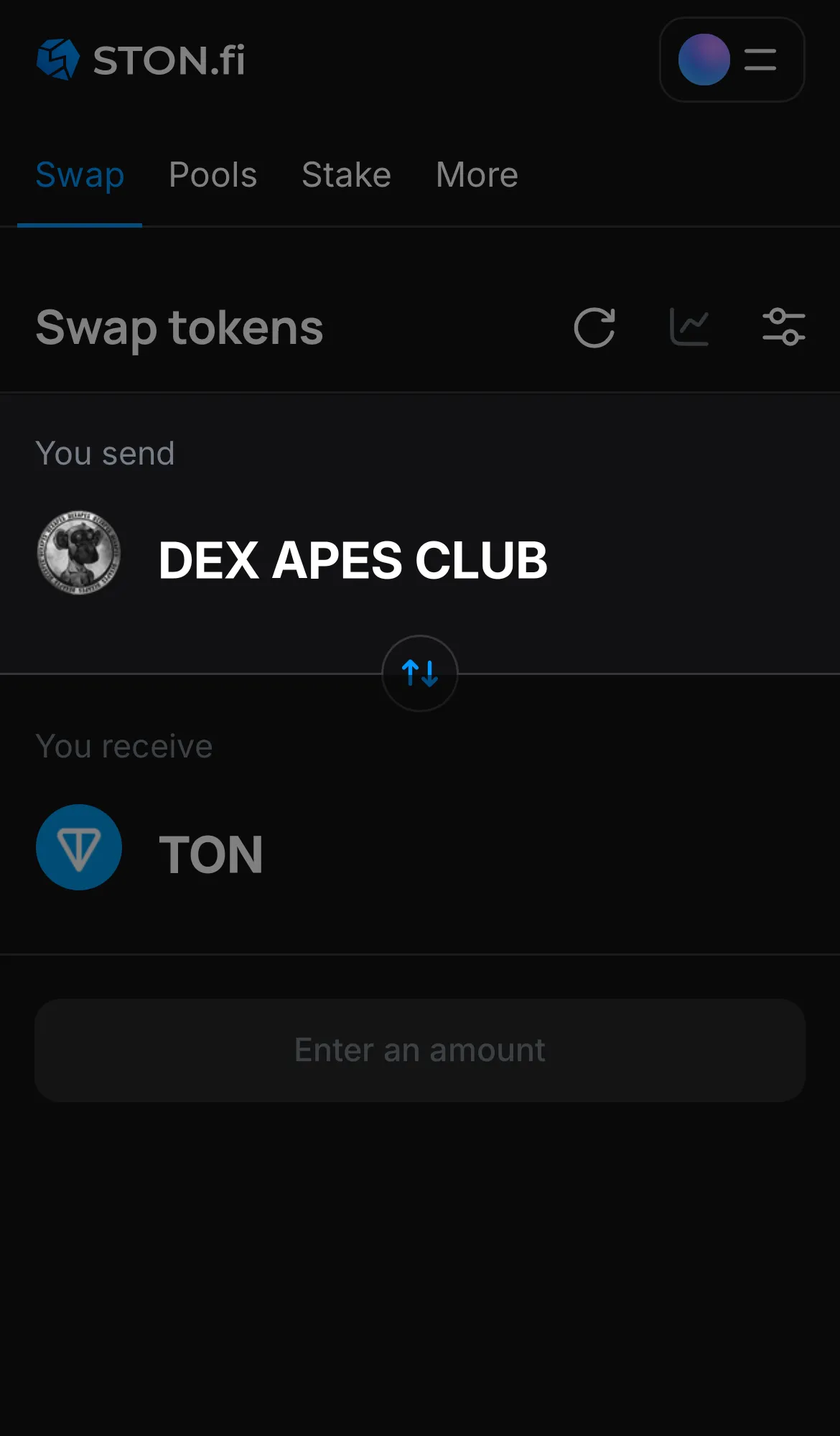Click the Enter an amount button

pyautogui.click(x=420, y=1050)
